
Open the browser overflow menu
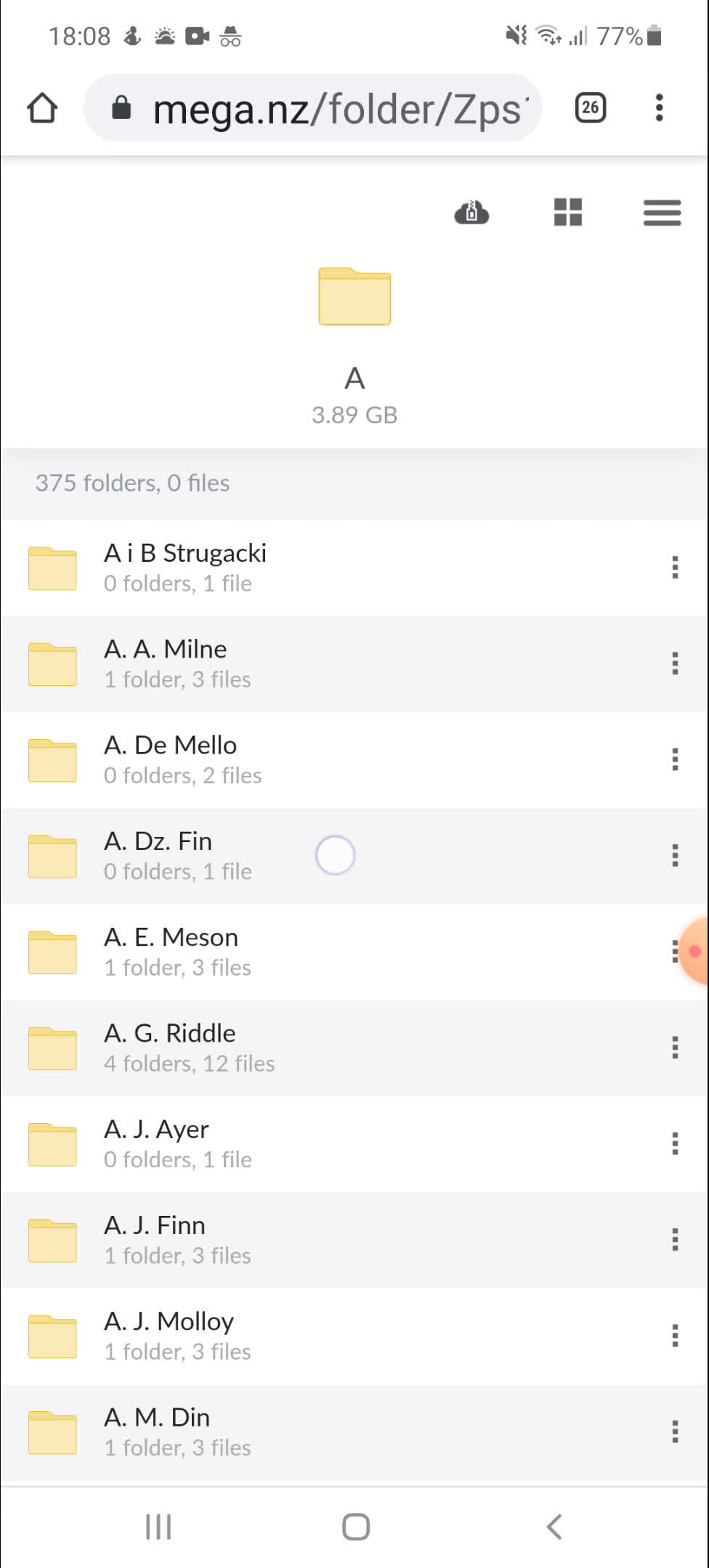659,108
